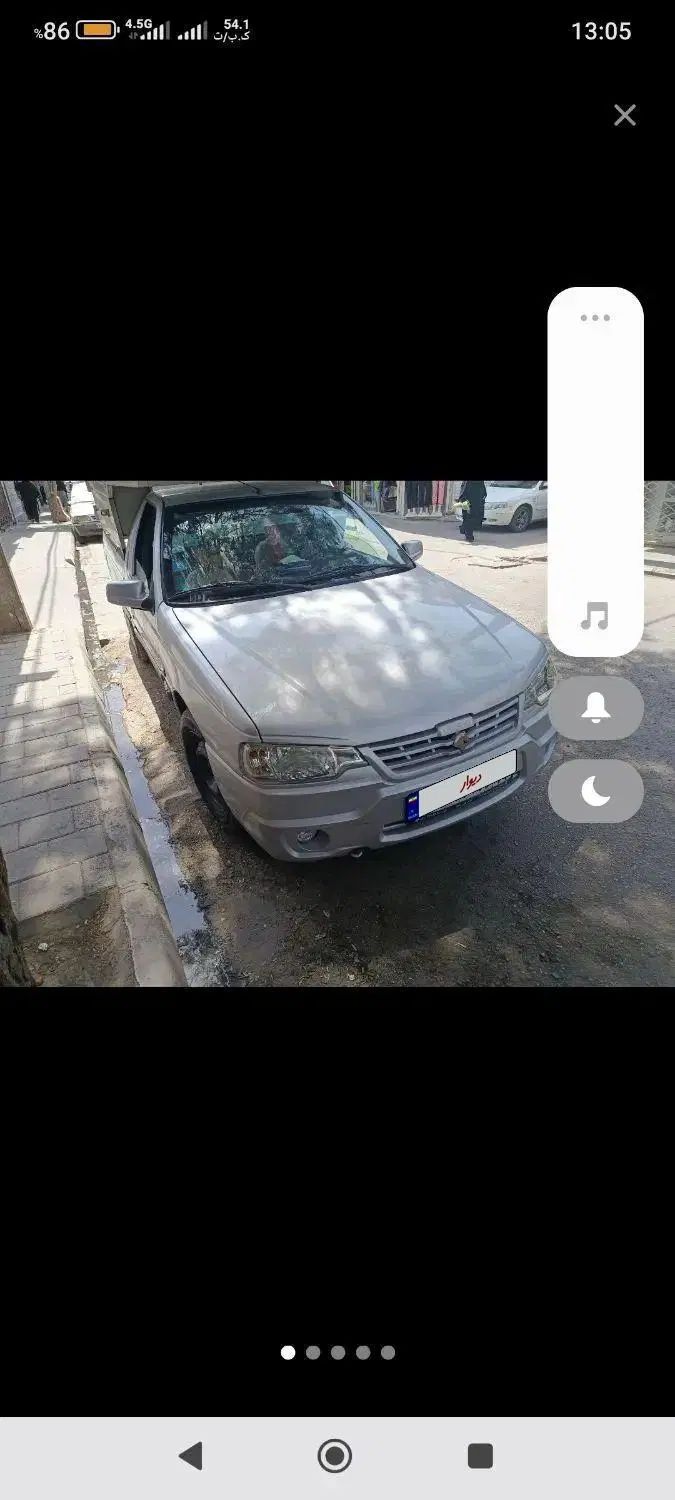The width and height of the screenshot is (675, 1500).
Task: Close the photo viewer
Action: click(x=624, y=115)
